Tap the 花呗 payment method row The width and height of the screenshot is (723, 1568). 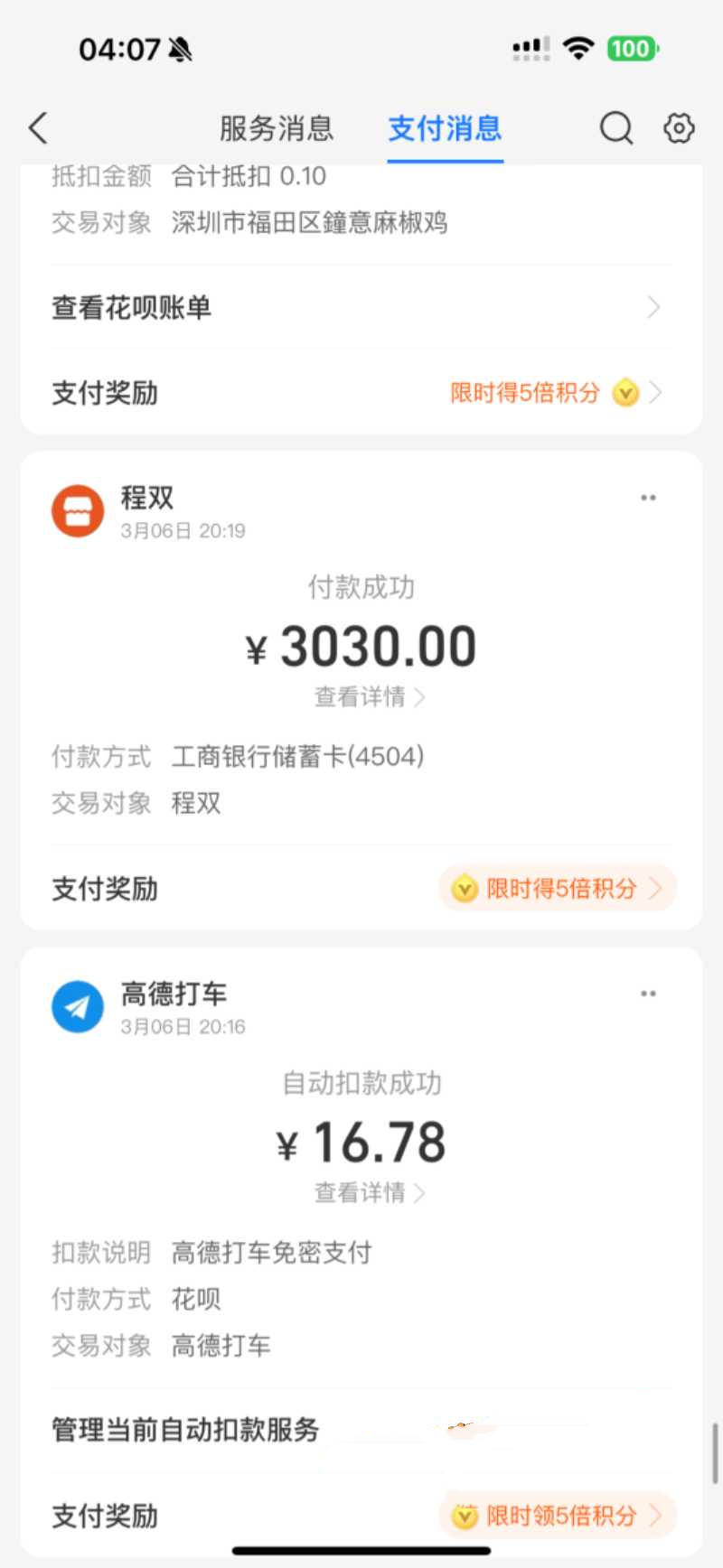click(x=195, y=1298)
